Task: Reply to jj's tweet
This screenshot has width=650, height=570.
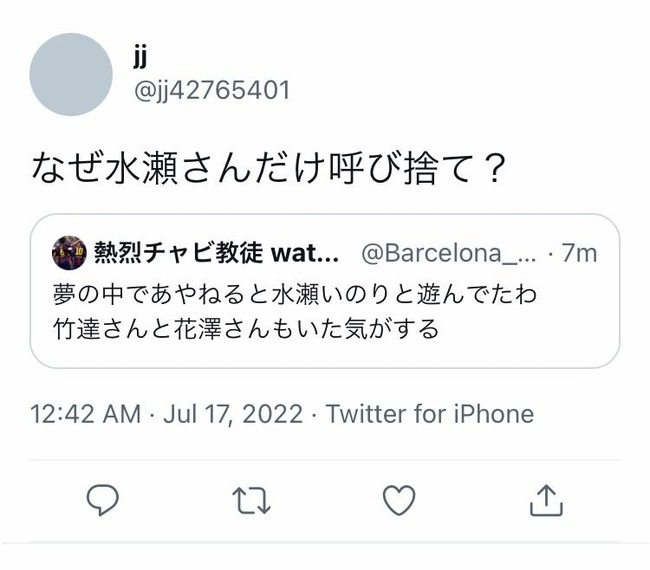Action: click(102, 500)
